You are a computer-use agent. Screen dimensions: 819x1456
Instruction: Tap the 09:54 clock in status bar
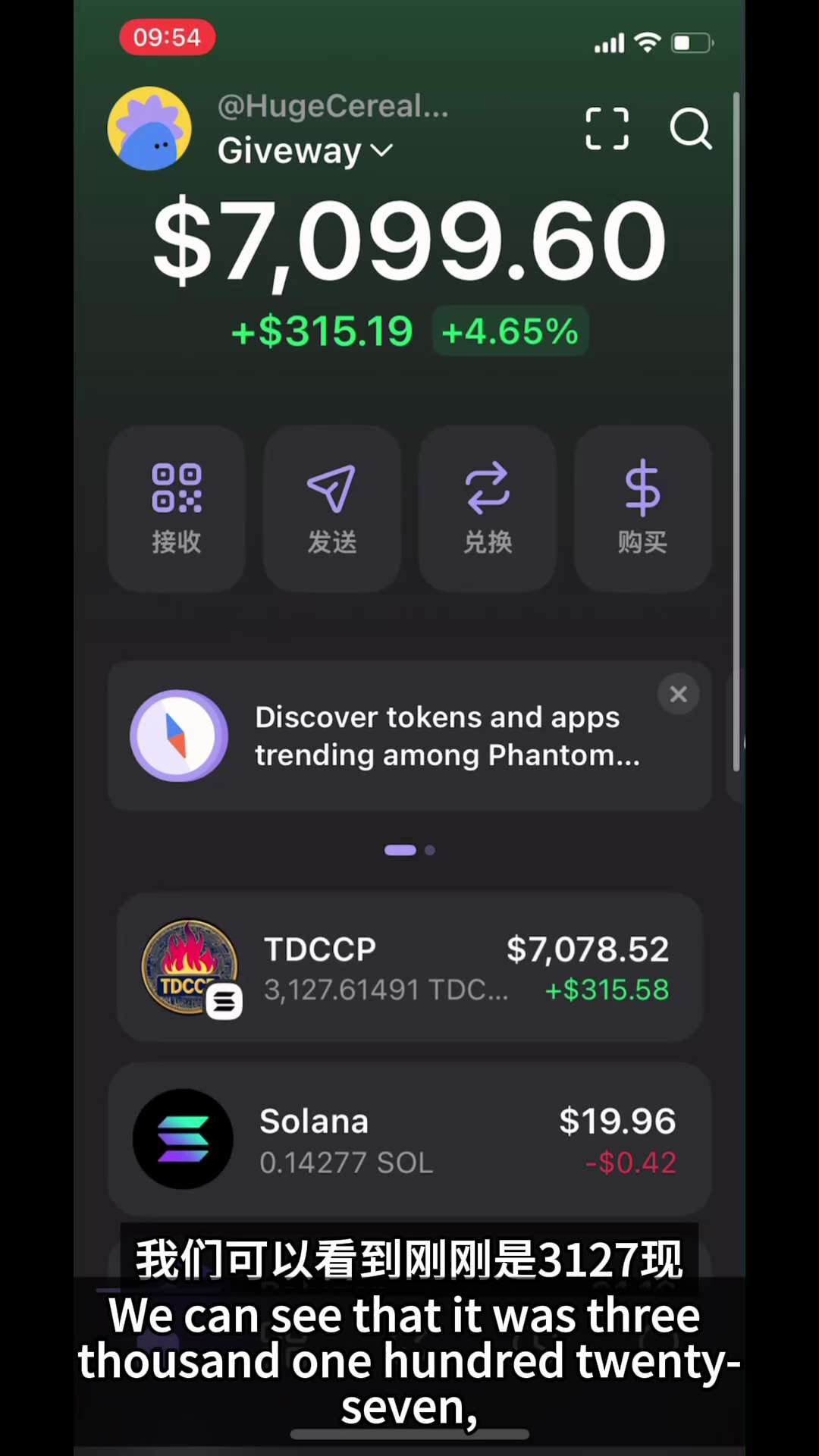(167, 37)
